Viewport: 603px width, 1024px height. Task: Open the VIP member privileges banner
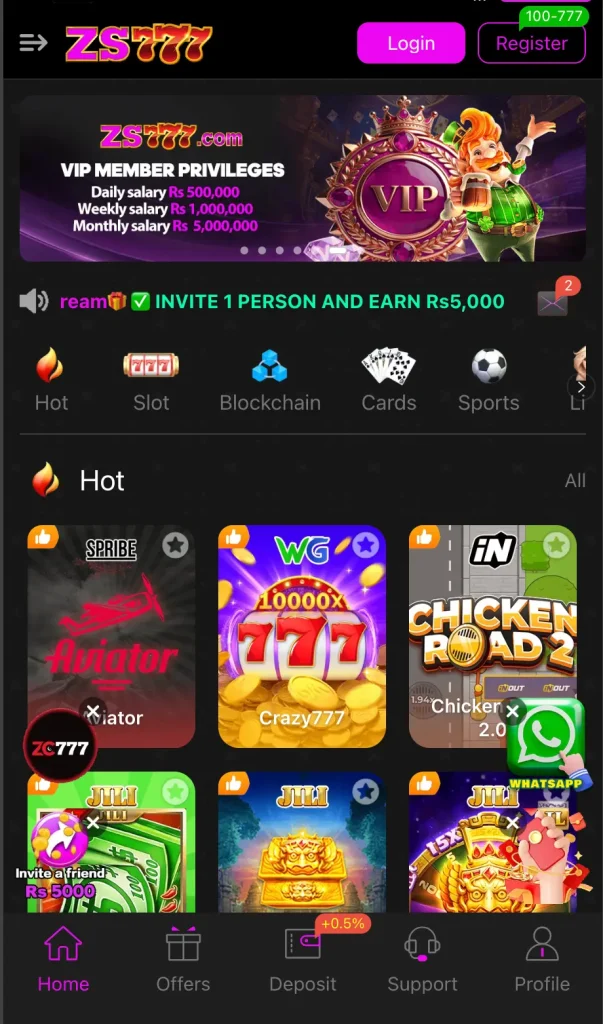[x=302, y=178]
